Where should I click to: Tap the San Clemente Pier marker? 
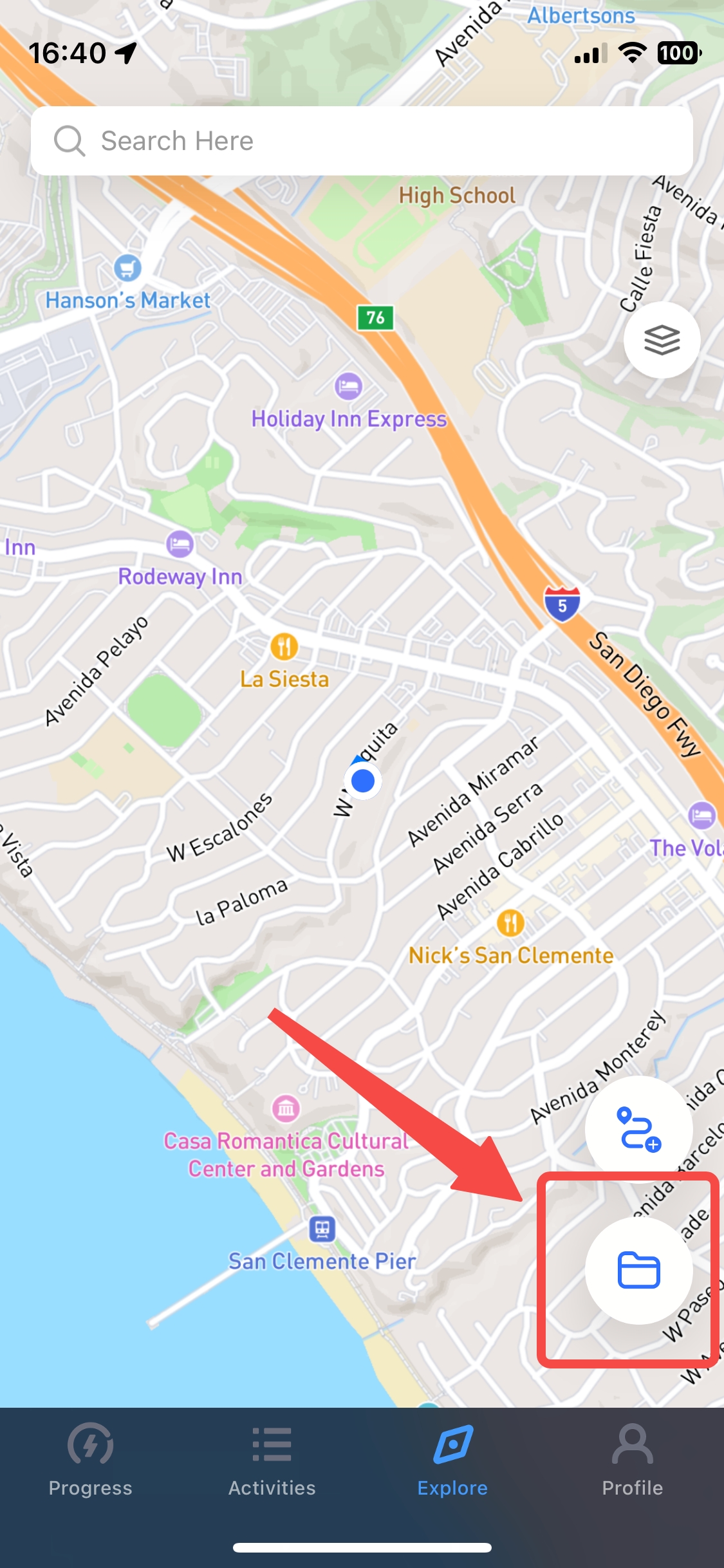322,1229
